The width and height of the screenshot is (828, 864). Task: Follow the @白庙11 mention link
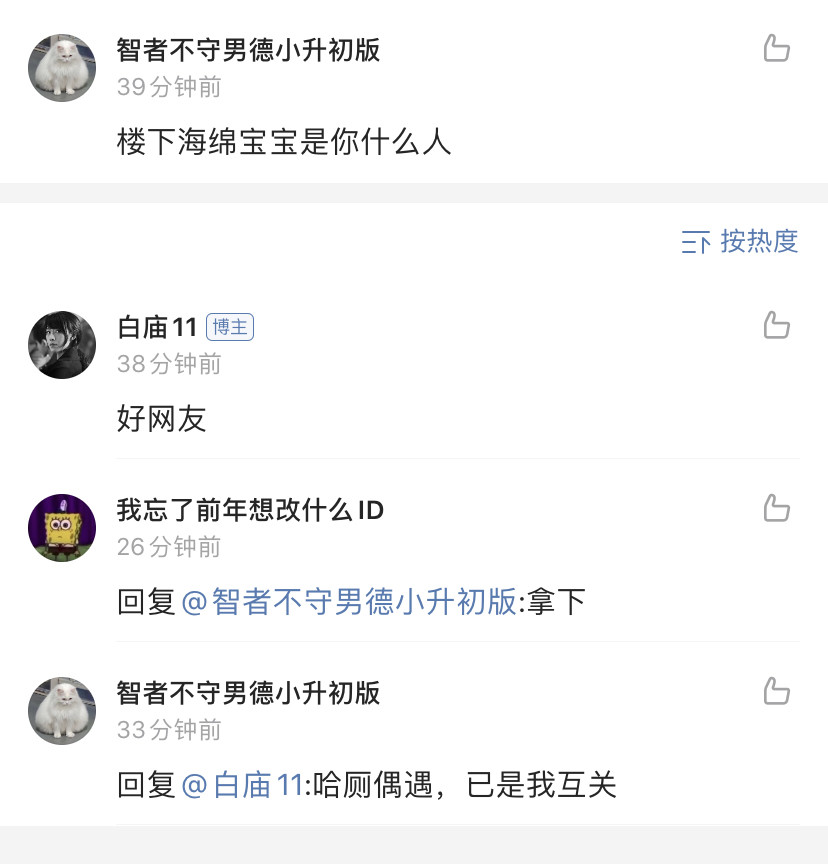tap(242, 786)
